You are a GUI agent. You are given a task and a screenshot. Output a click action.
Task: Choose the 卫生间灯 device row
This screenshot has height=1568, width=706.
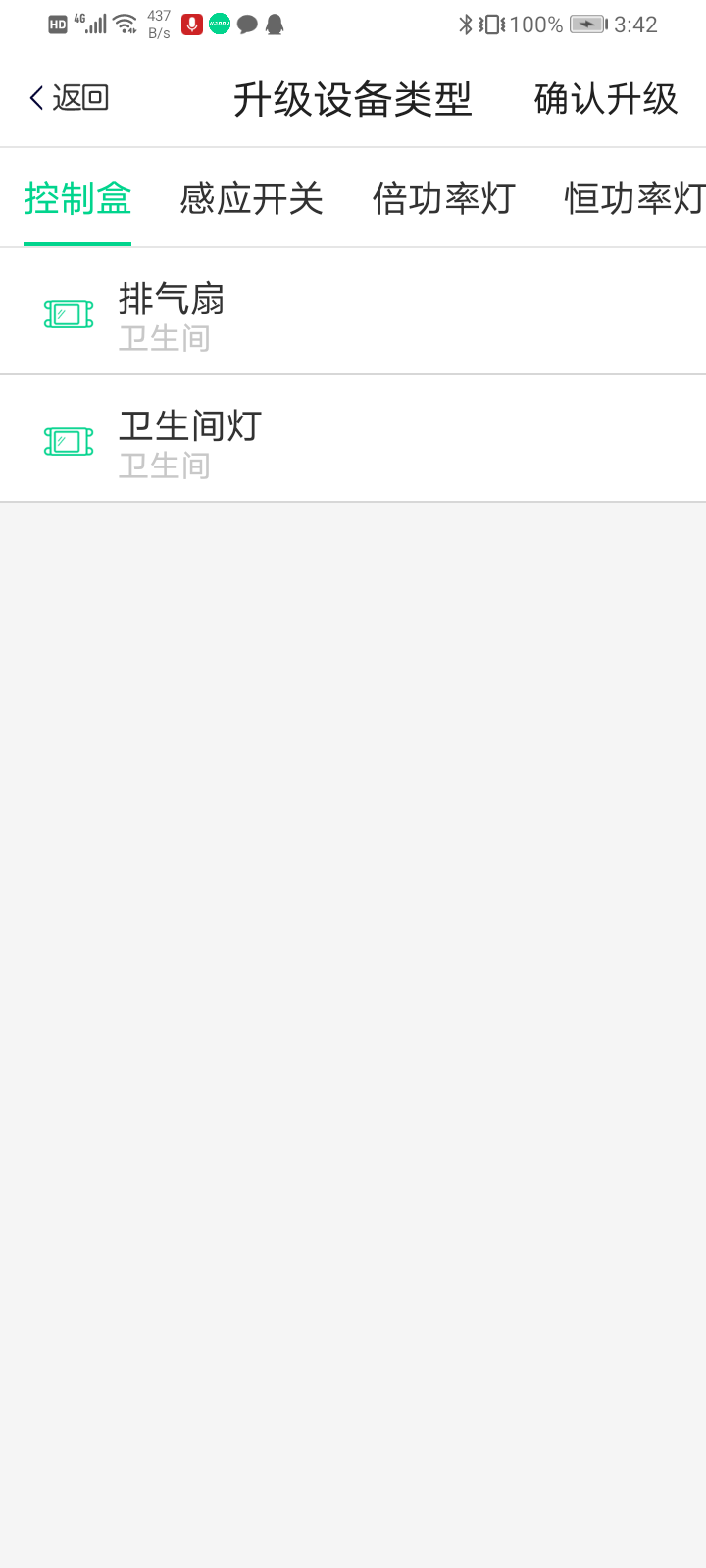click(x=353, y=440)
